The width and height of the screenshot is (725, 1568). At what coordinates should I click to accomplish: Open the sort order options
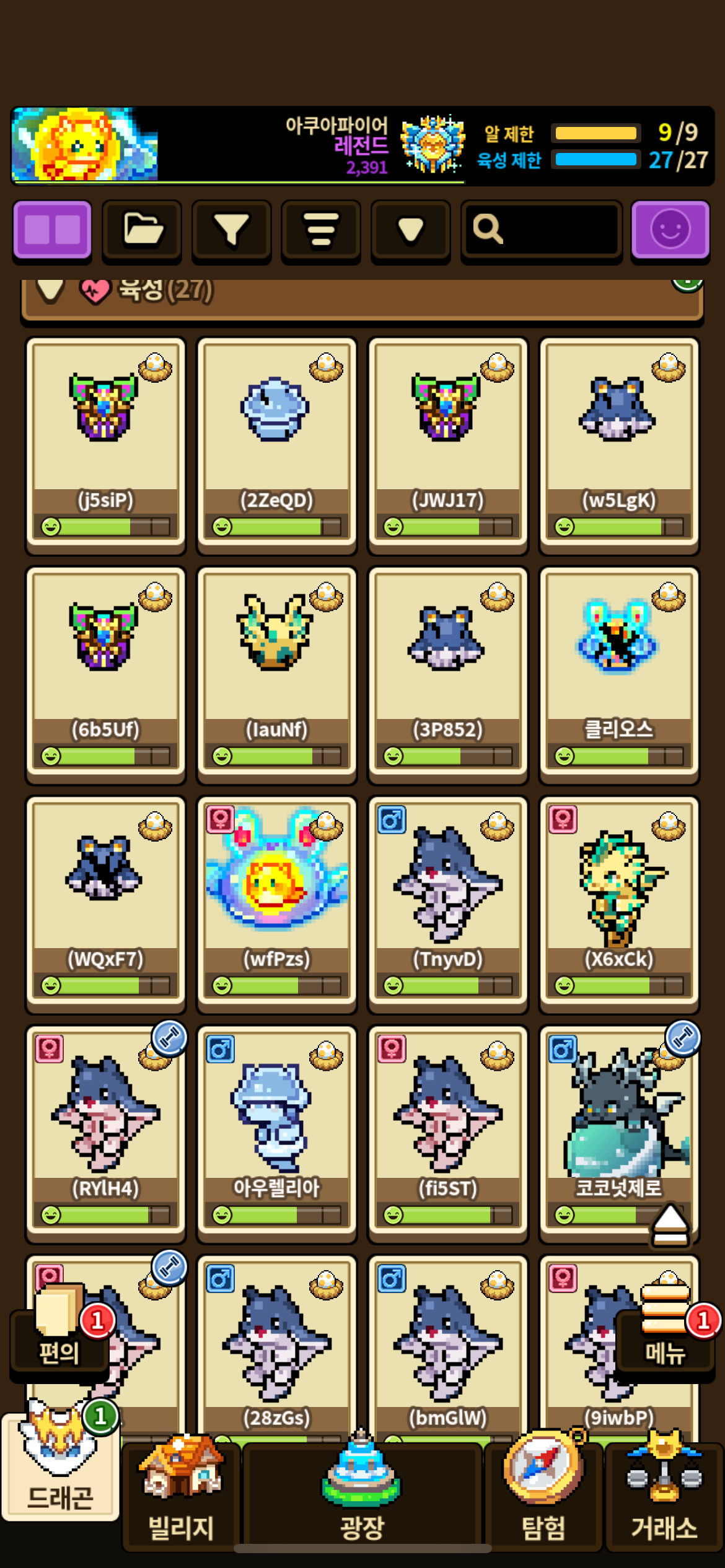321,229
